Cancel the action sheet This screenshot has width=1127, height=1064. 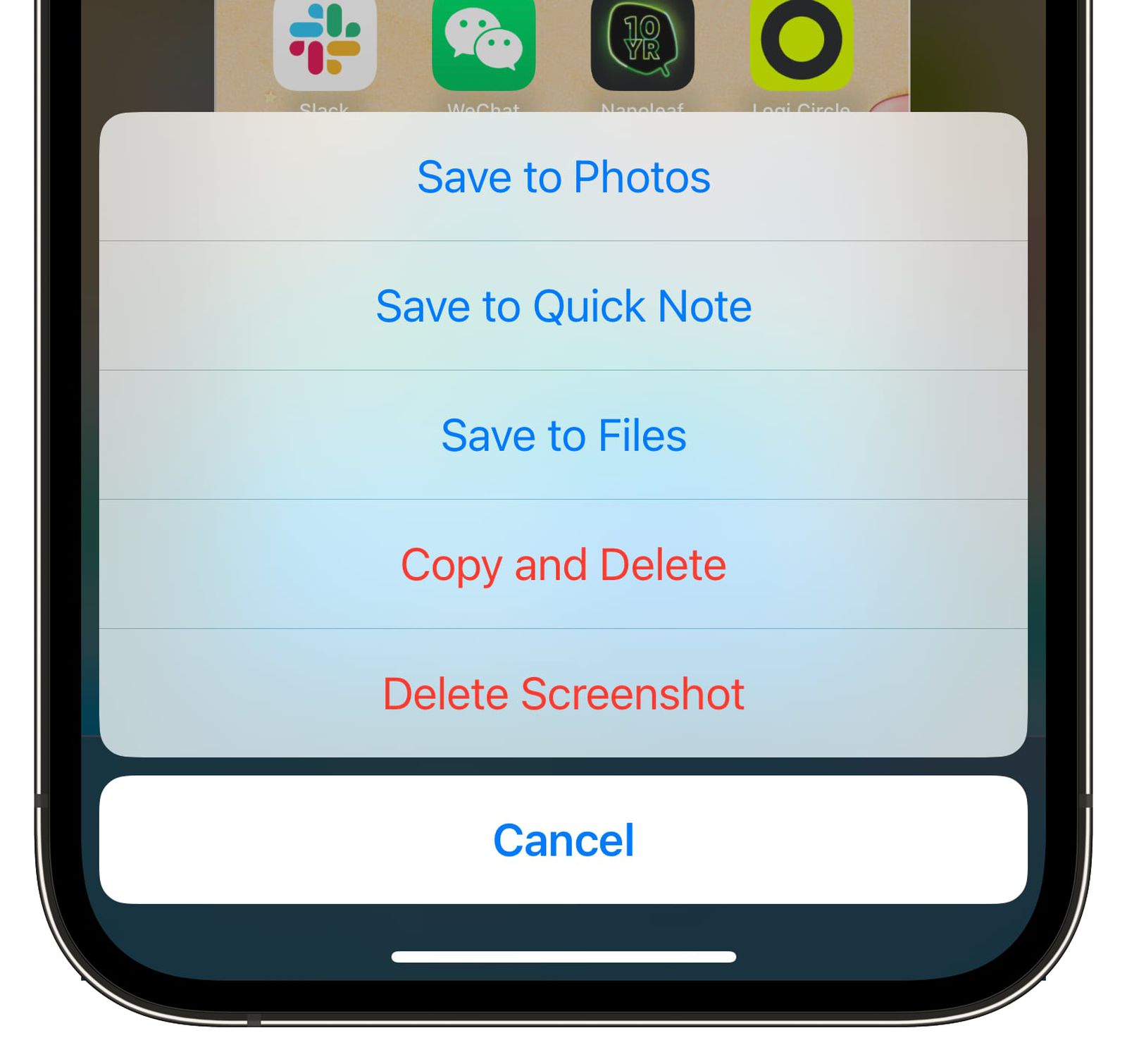click(563, 840)
